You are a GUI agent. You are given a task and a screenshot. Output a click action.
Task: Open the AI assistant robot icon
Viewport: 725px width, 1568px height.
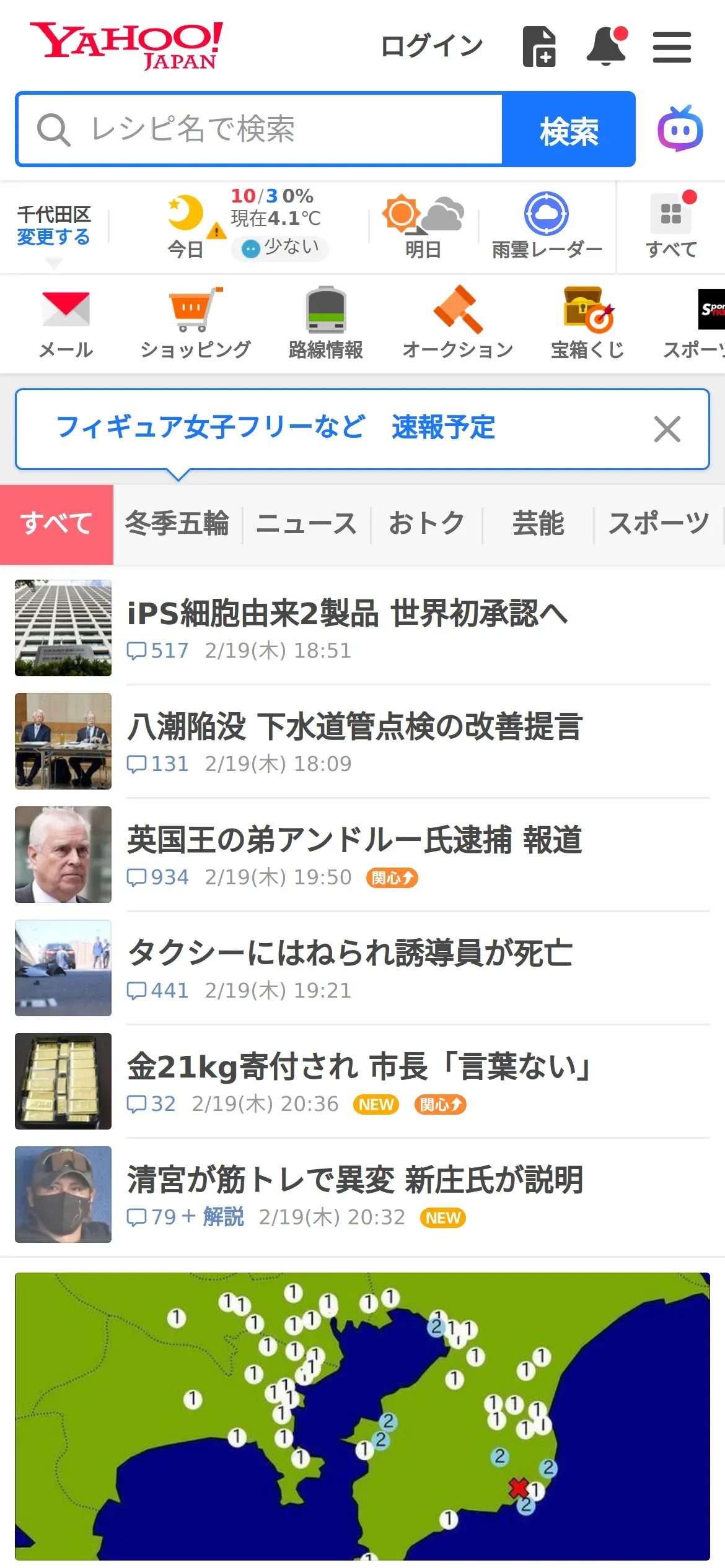(x=680, y=129)
